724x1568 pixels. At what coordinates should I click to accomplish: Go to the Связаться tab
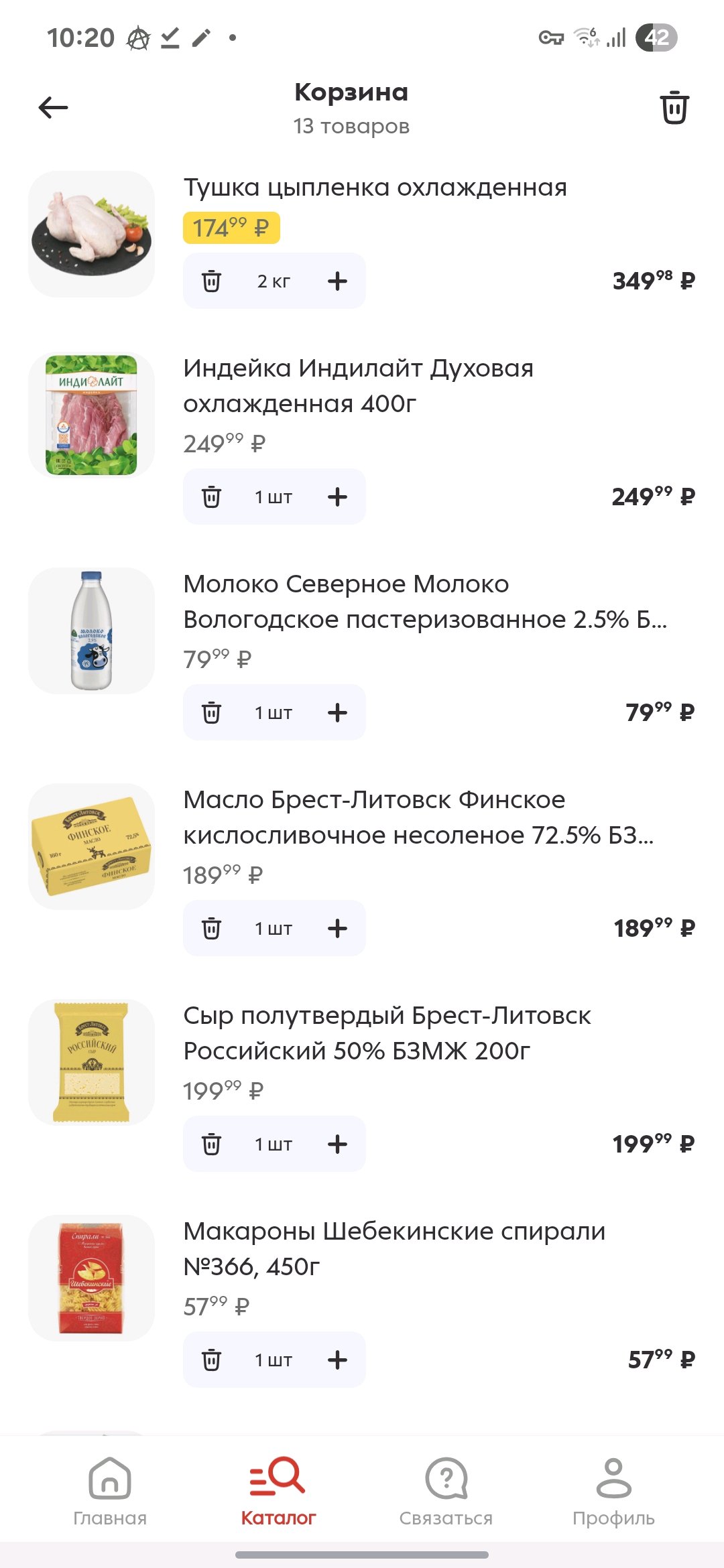[x=446, y=1492]
